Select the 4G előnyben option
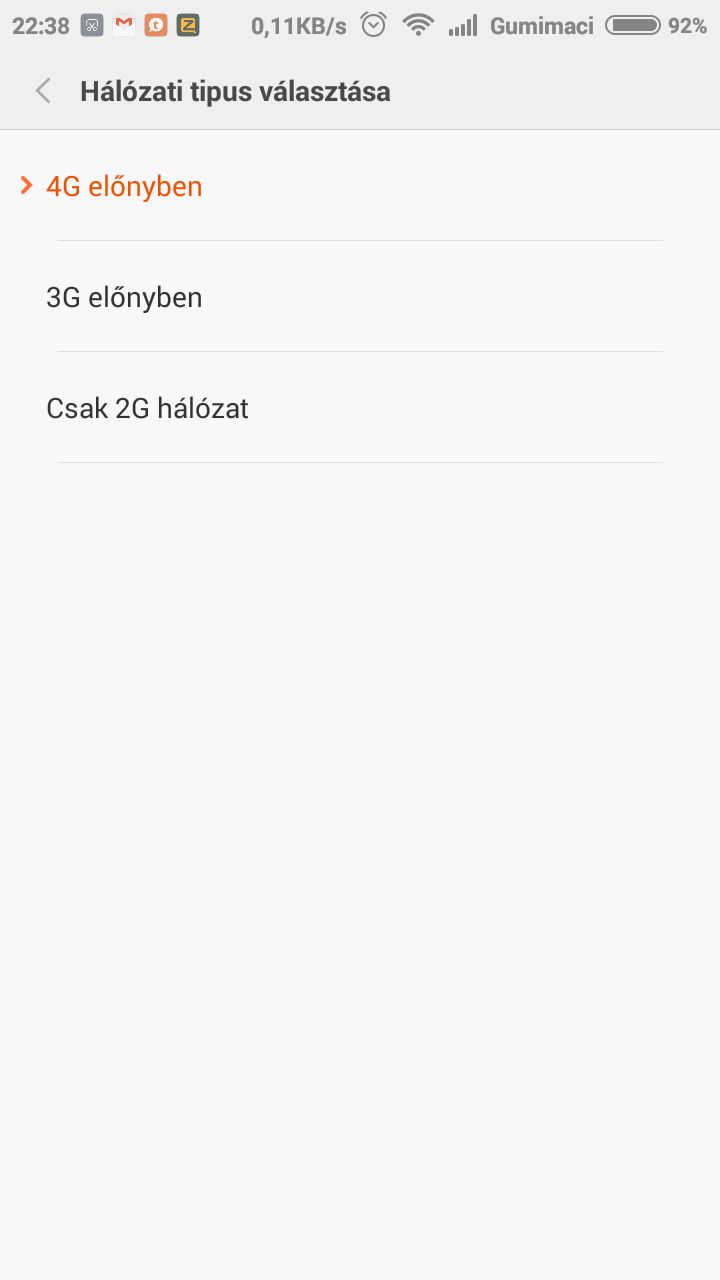Image resolution: width=720 pixels, height=1280 pixels. coord(360,186)
